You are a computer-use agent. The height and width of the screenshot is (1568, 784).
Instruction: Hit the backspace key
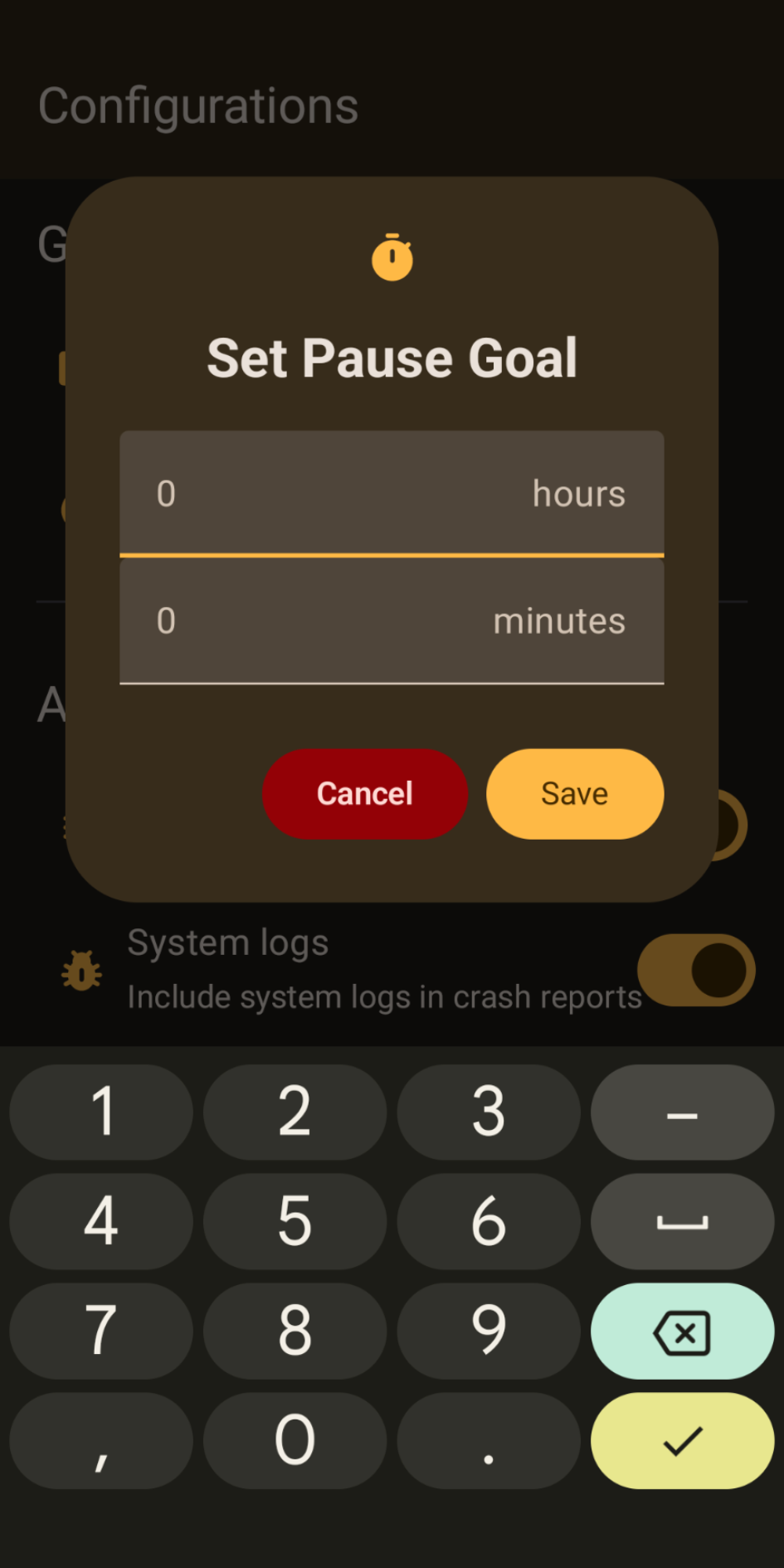682,1332
